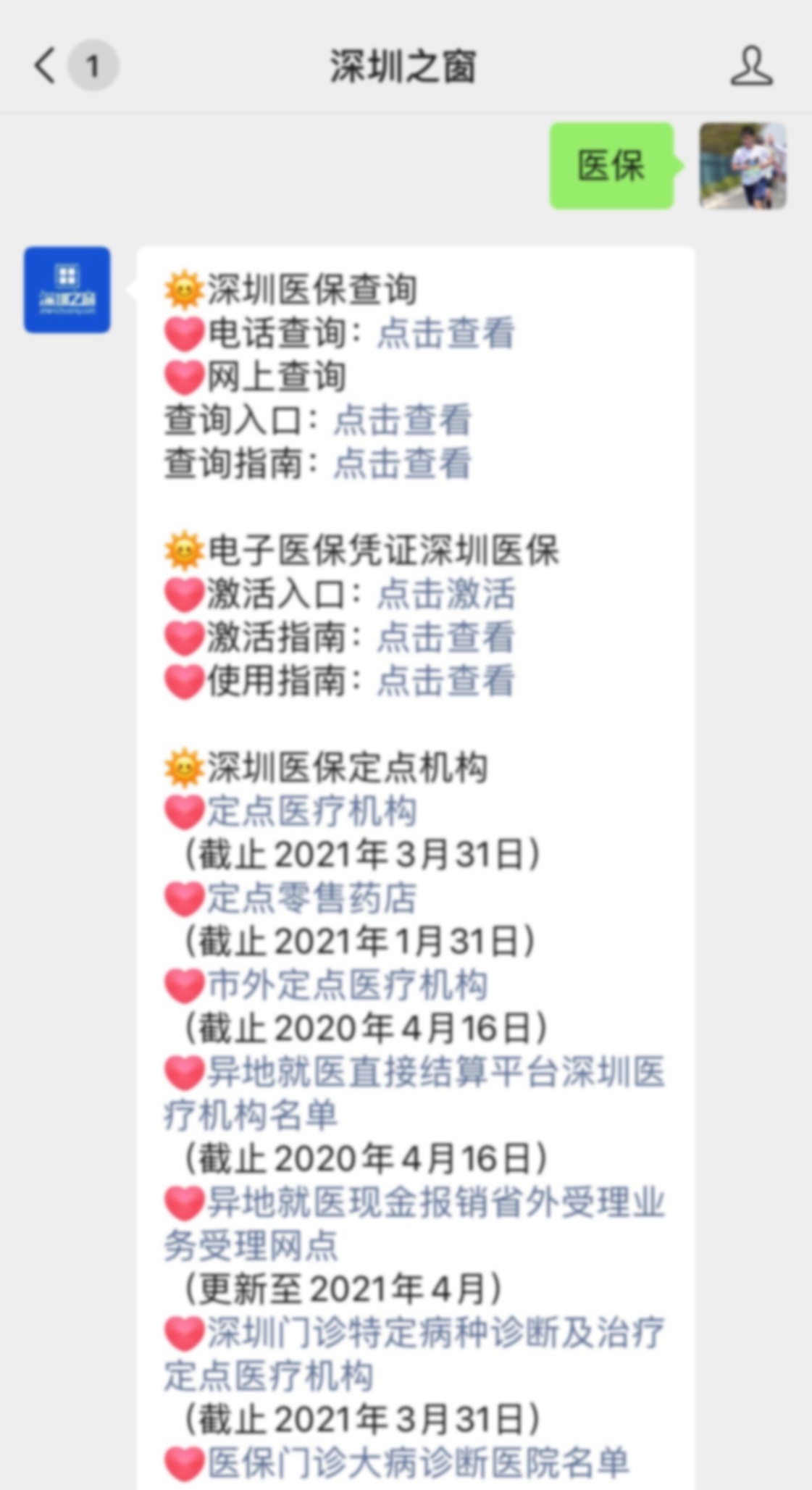Open the 市外定点医疗机构 link
The image size is (812, 1490).
[348, 984]
